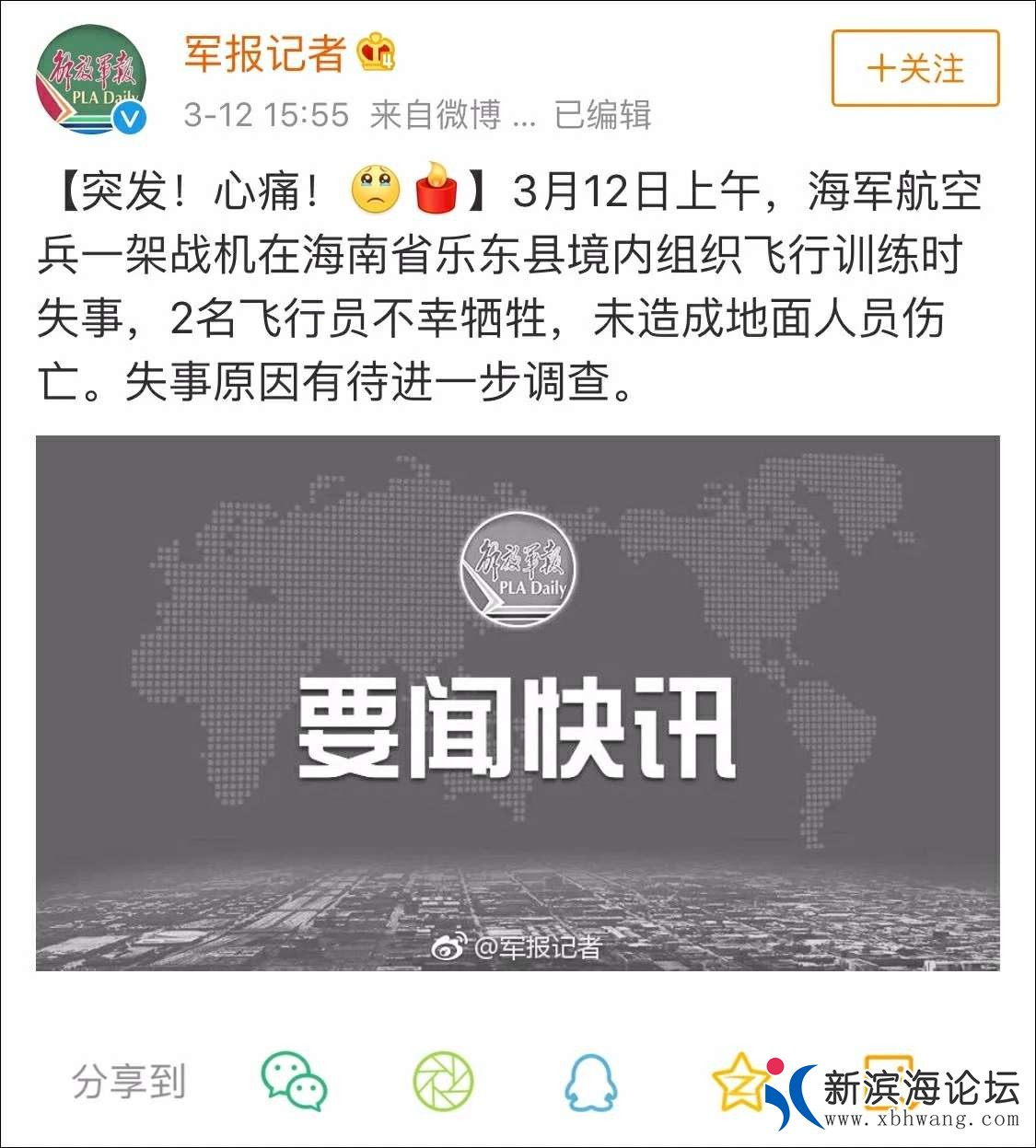This screenshot has height=1148, width=1036.
Task: Share to WeChat Moments
Action: pyautogui.click(x=443, y=1082)
